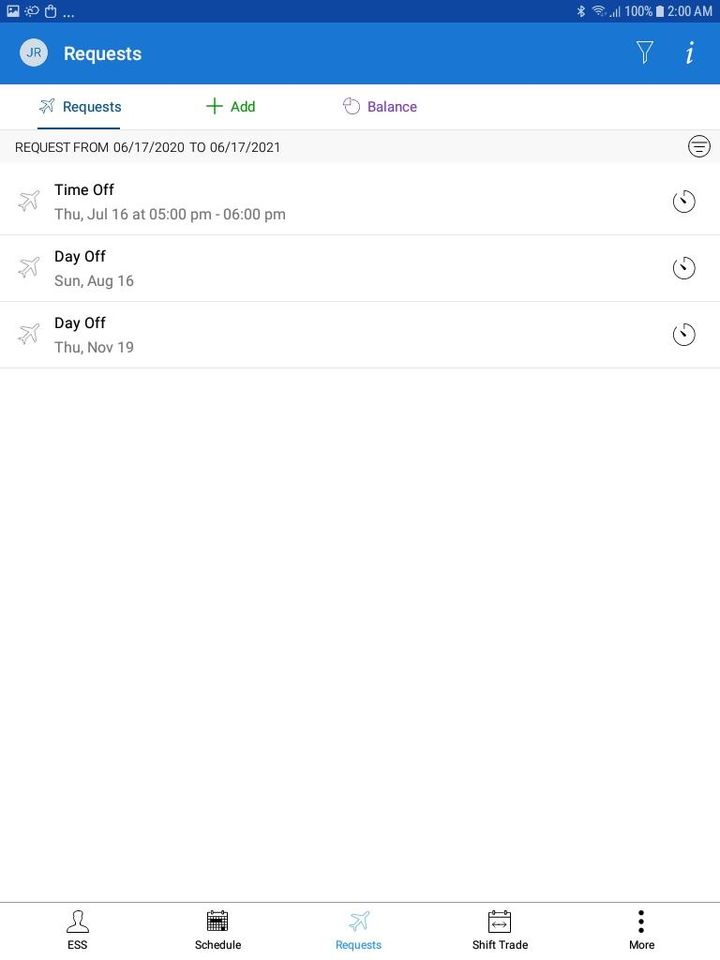Tap the pending clock icon on Nov 19 Day Off

pyautogui.click(x=684, y=334)
